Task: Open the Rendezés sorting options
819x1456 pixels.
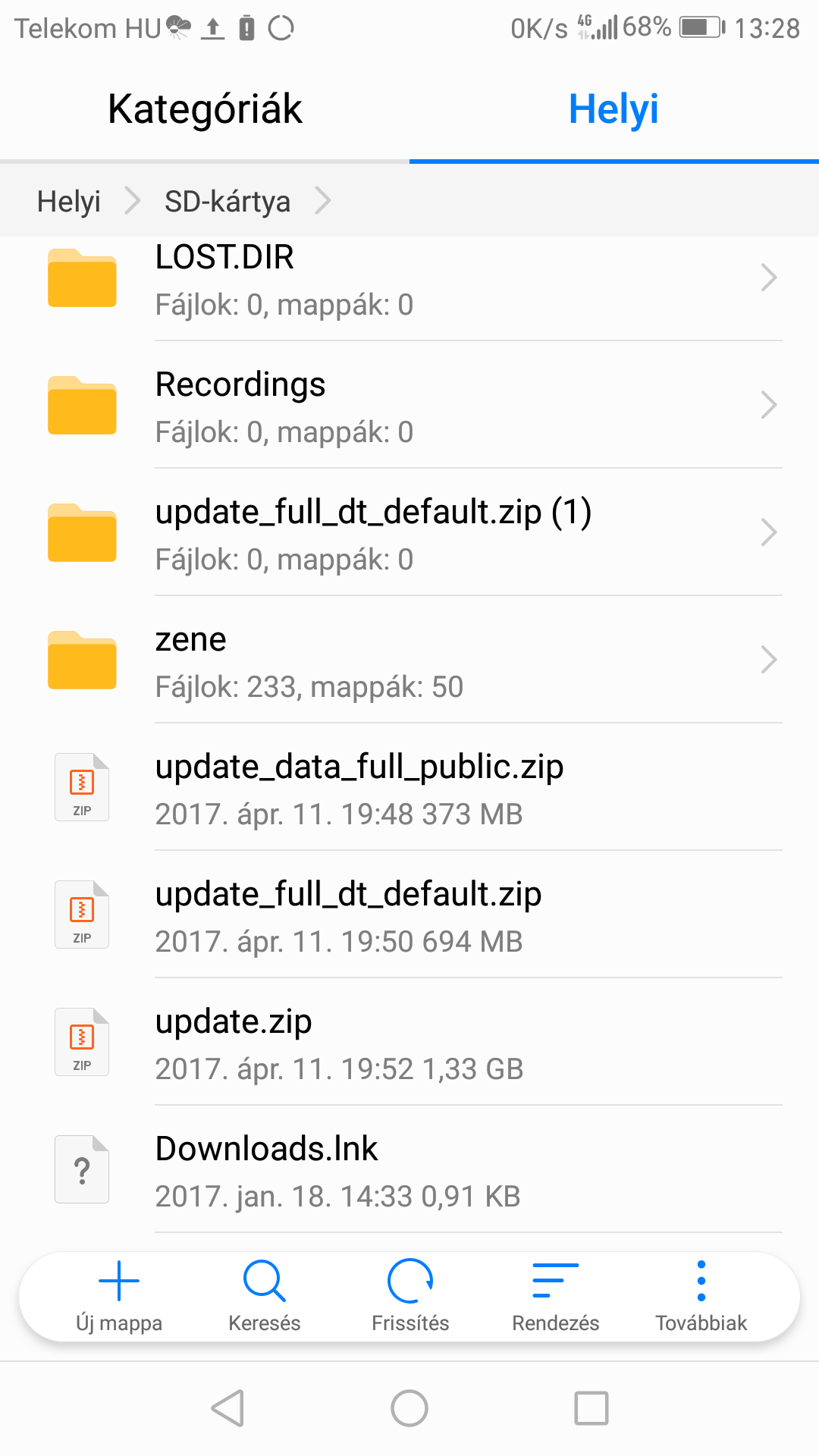Action: pos(556,1297)
